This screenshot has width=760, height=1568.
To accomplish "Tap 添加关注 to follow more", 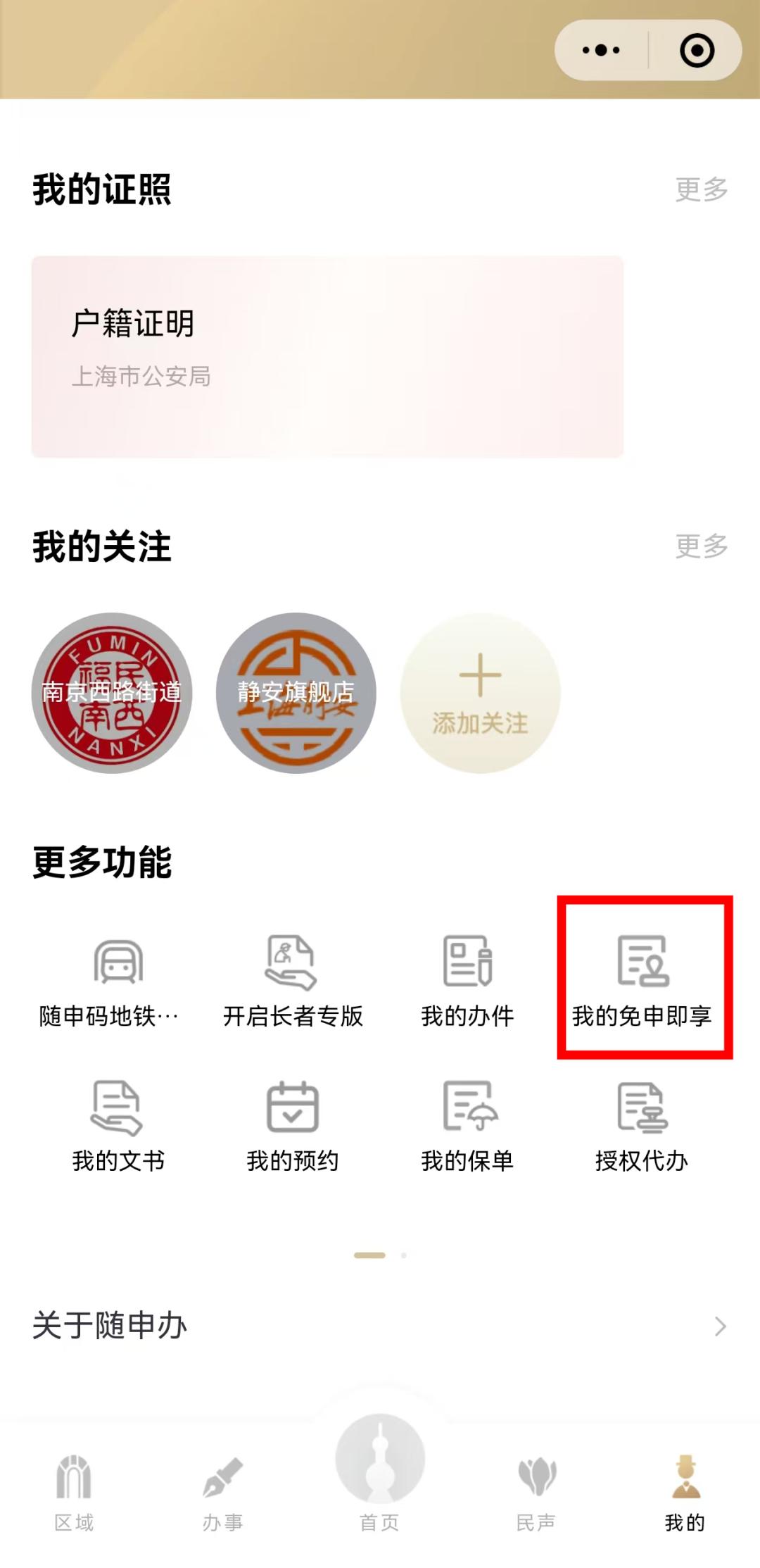I will (x=480, y=693).
